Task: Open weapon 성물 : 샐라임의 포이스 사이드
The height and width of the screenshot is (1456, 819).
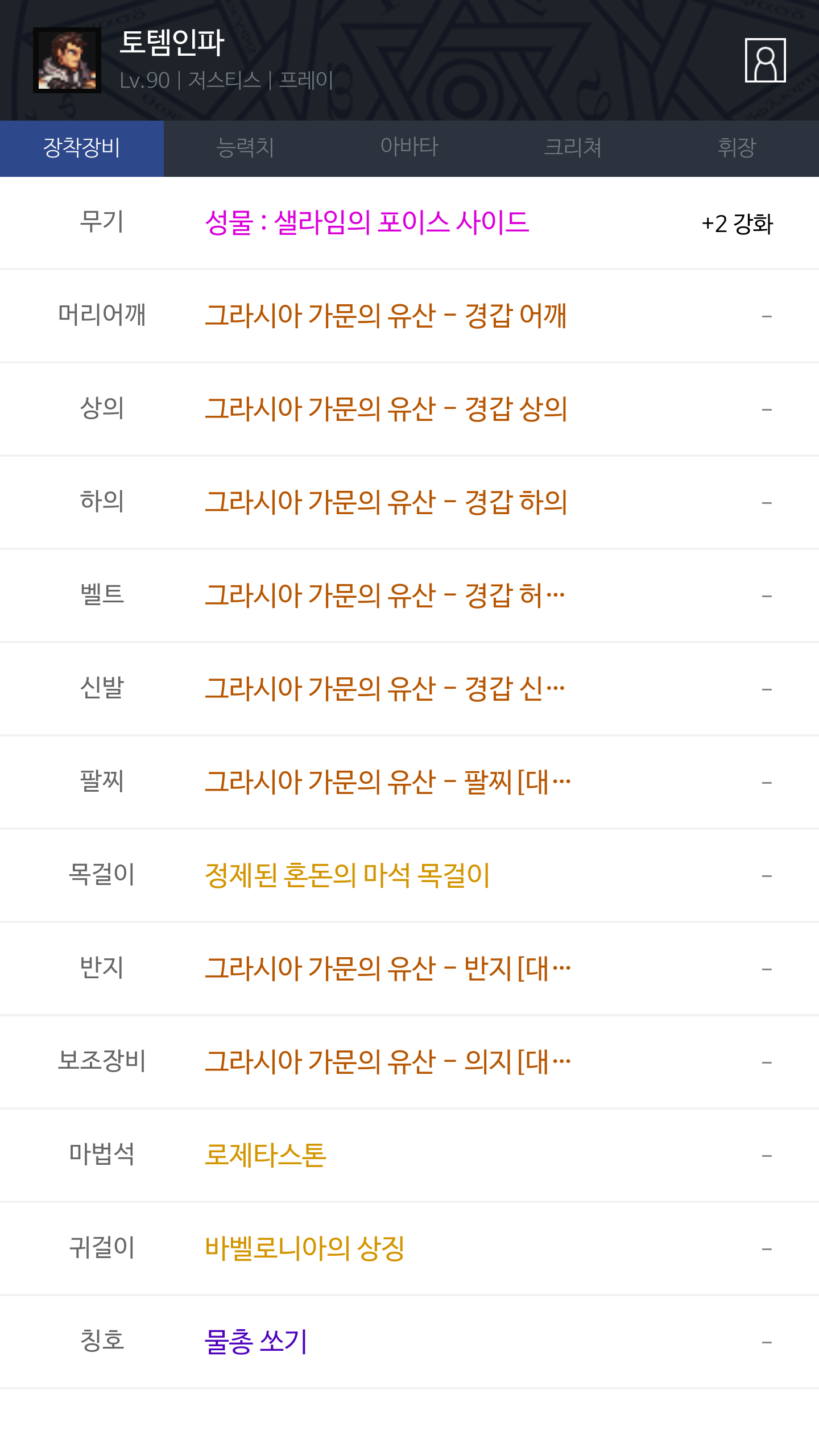Action: [x=367, y=222]
